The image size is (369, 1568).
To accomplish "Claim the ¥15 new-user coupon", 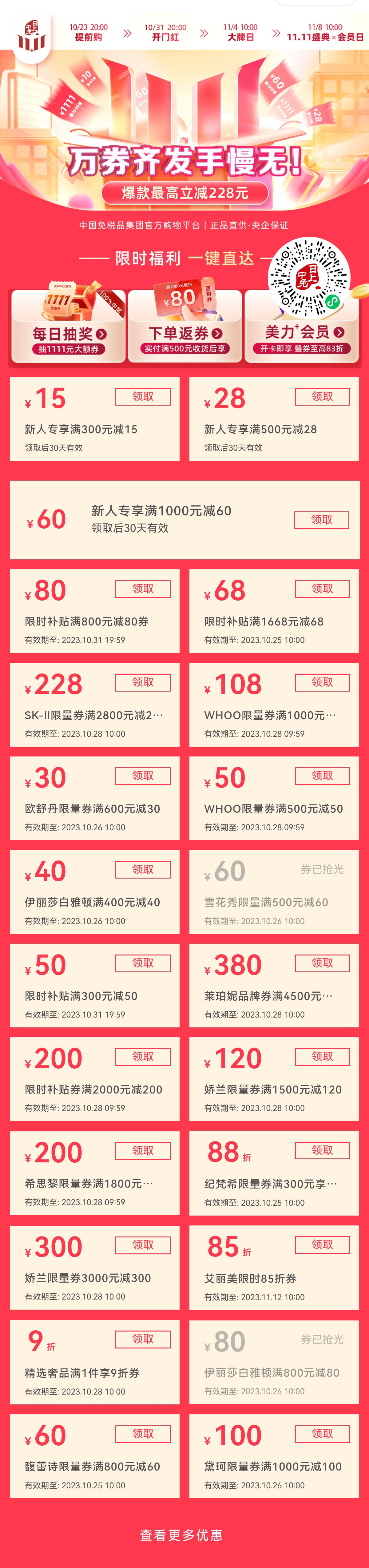I will [x=142, y=397].
